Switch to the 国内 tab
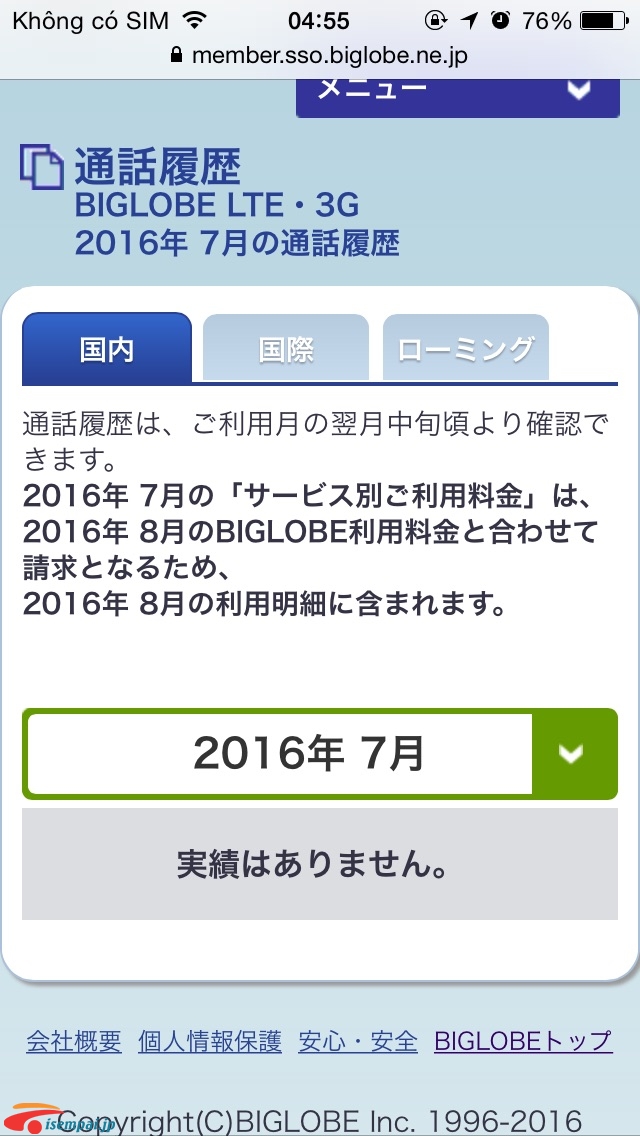This screenshot has width=640, height=1136. pos(107,349)
